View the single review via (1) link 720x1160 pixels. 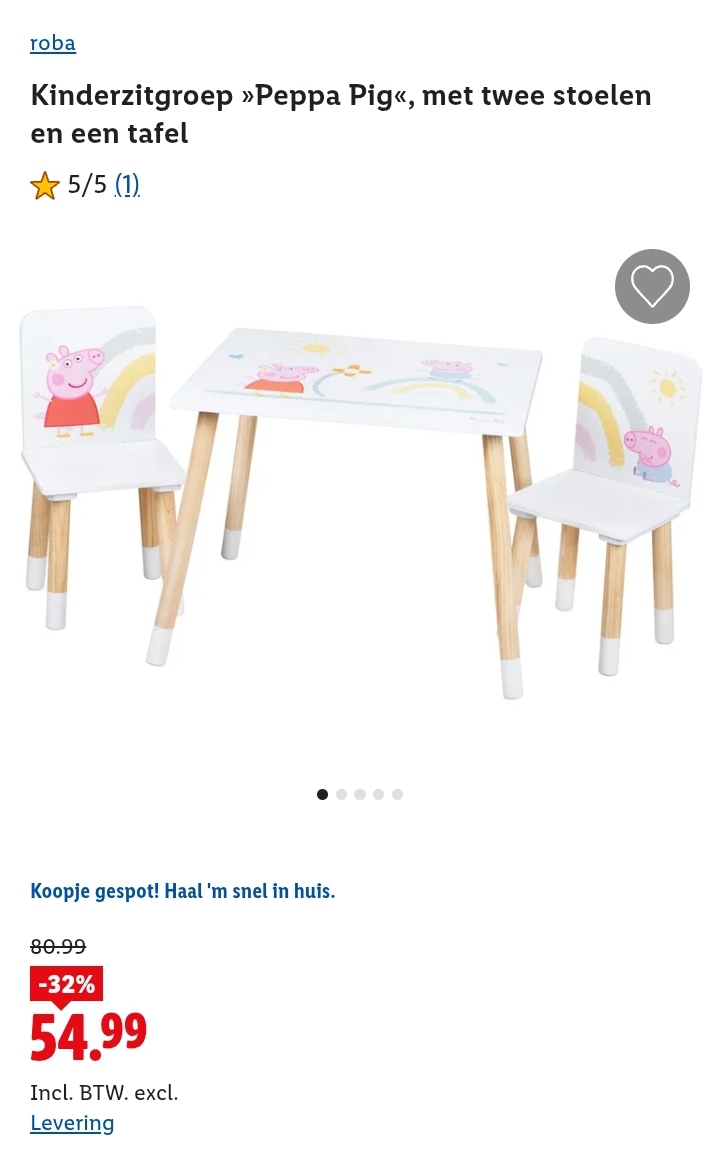[x=127, y=184]
